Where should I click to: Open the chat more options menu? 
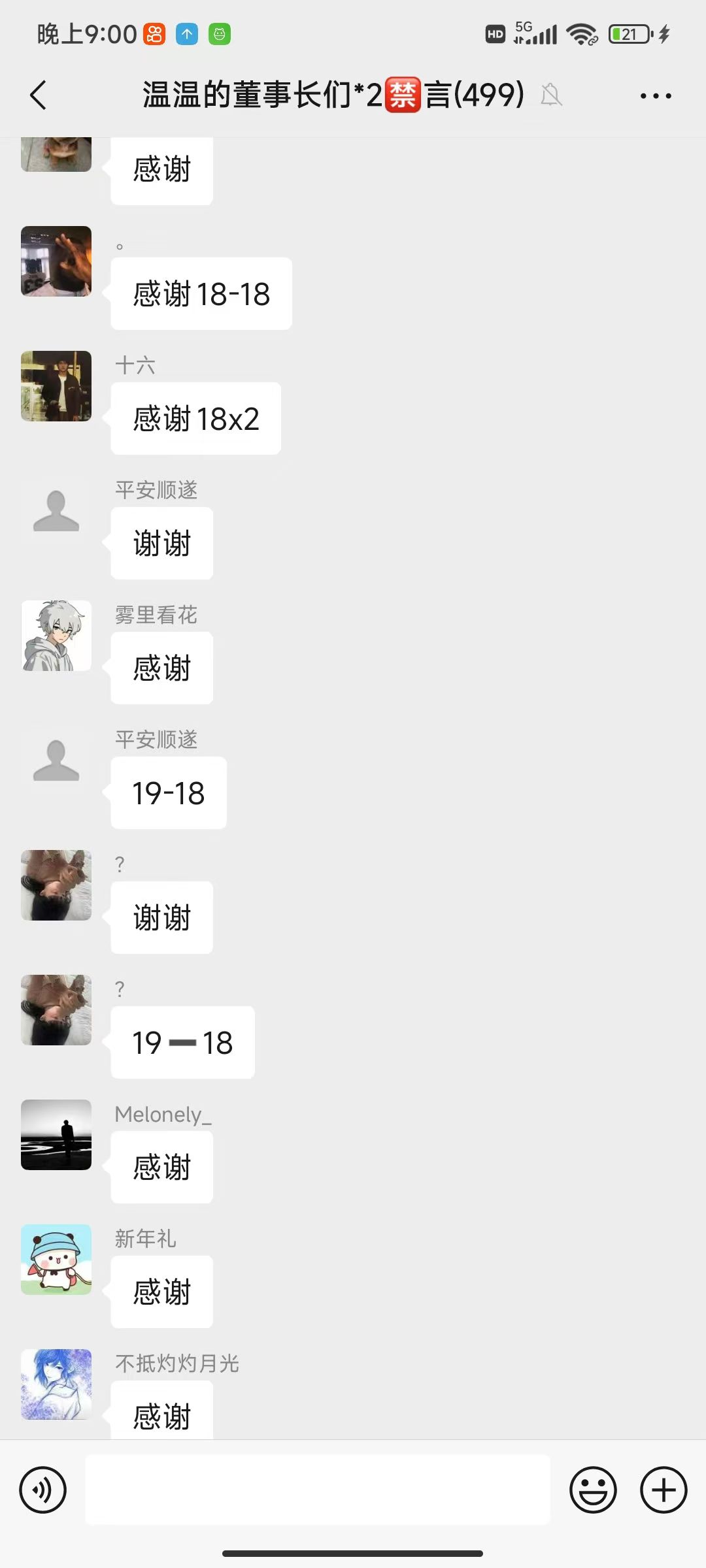point(656,95)
